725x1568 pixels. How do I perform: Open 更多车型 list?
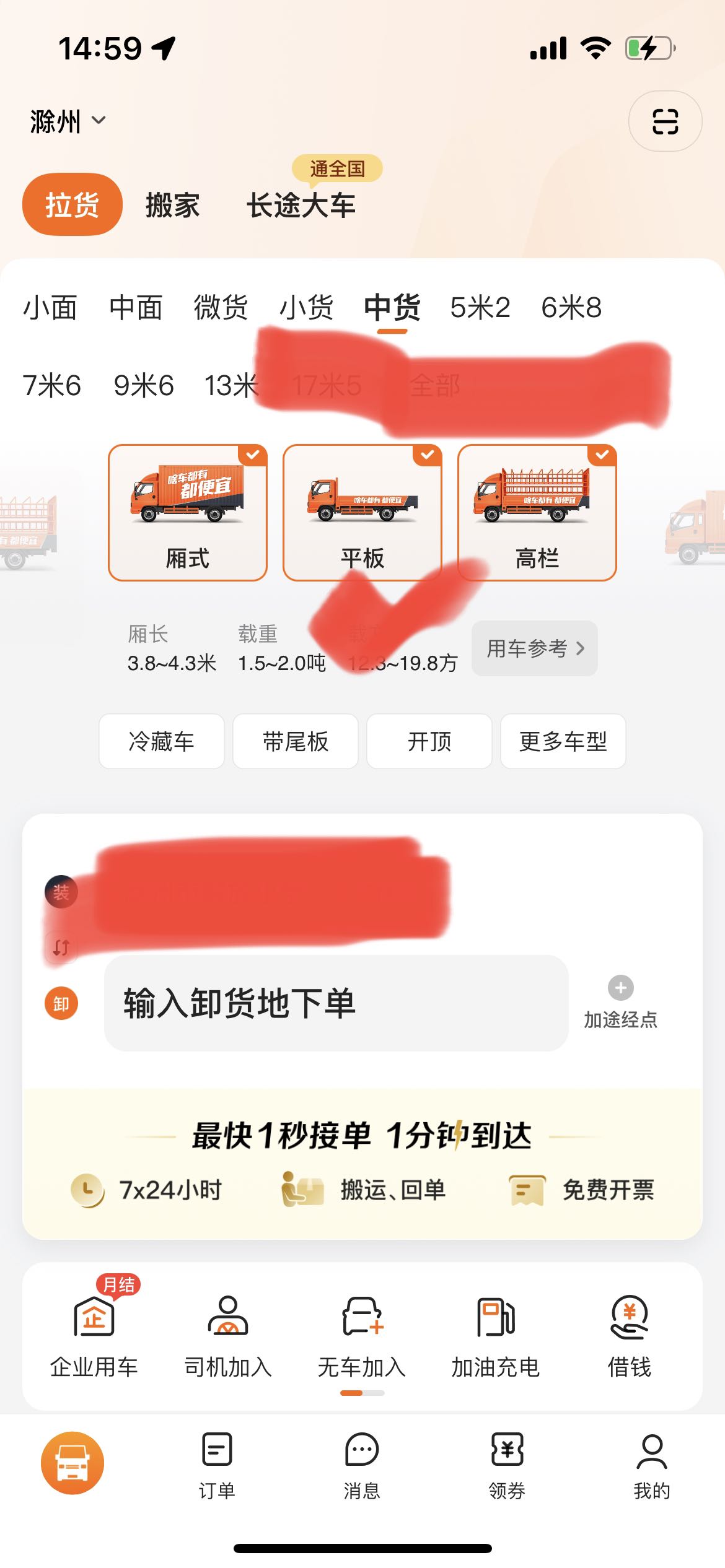pos(563,741)
